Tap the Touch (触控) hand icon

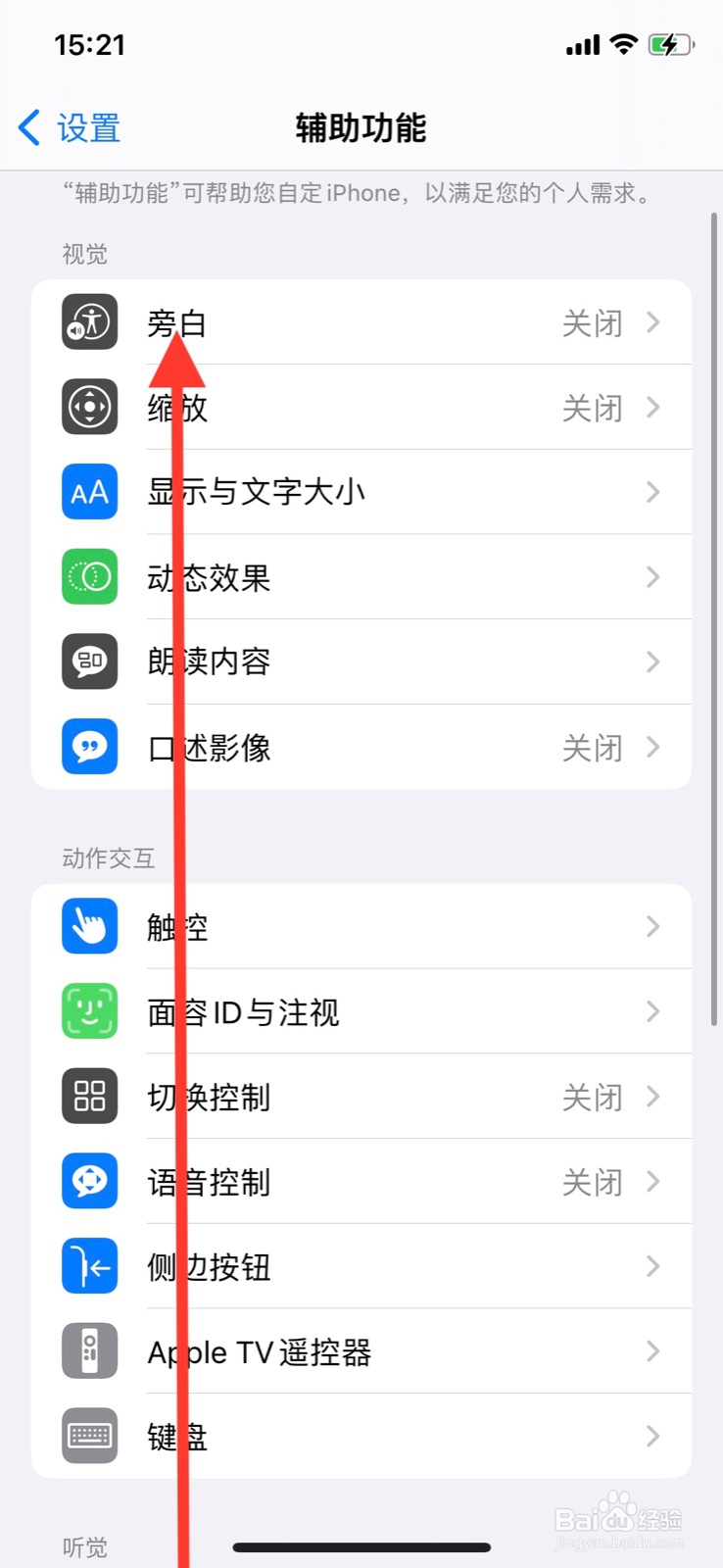click(x=89, y=926)
